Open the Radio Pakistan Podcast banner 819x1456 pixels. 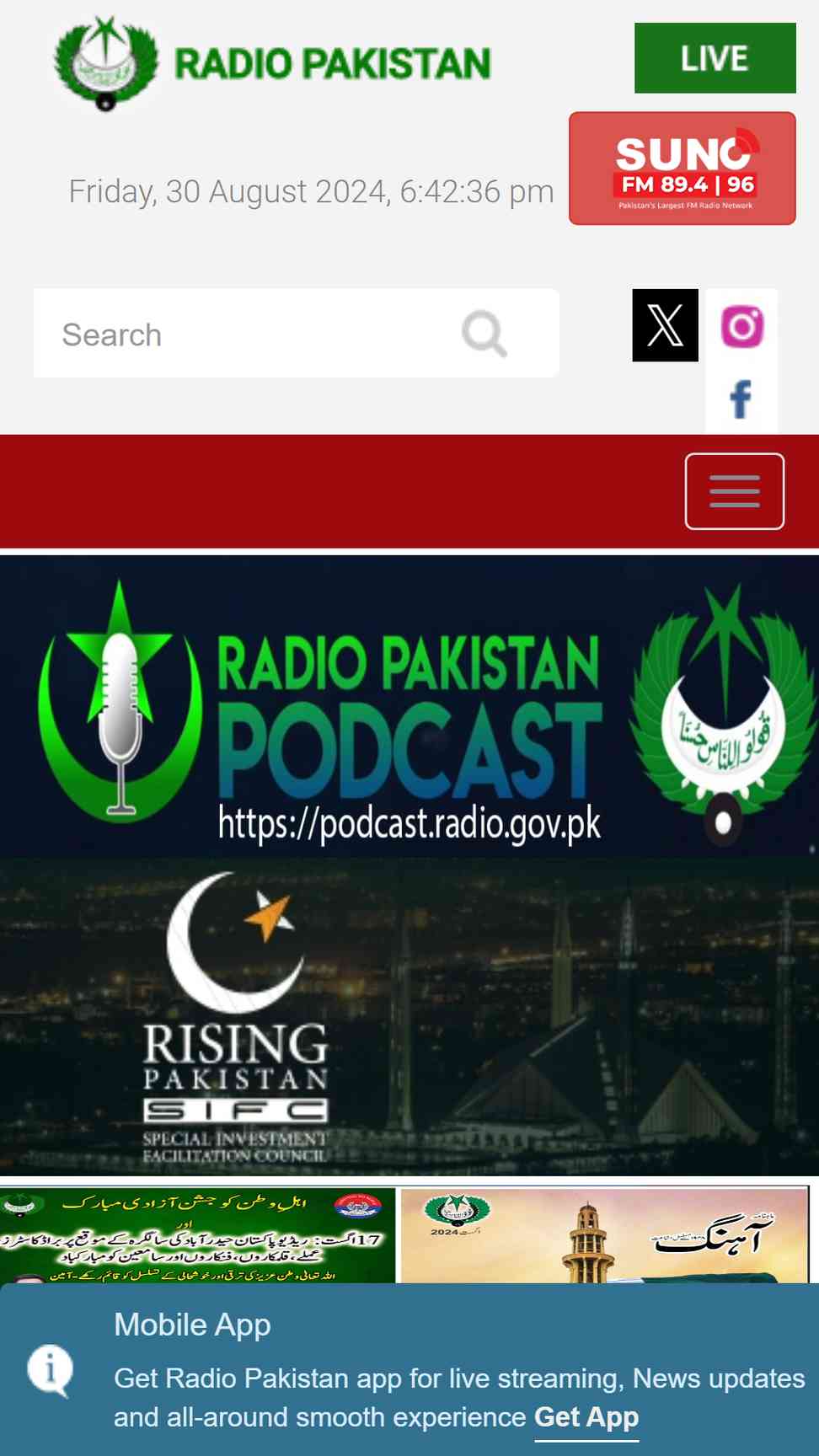click(409, 706)
